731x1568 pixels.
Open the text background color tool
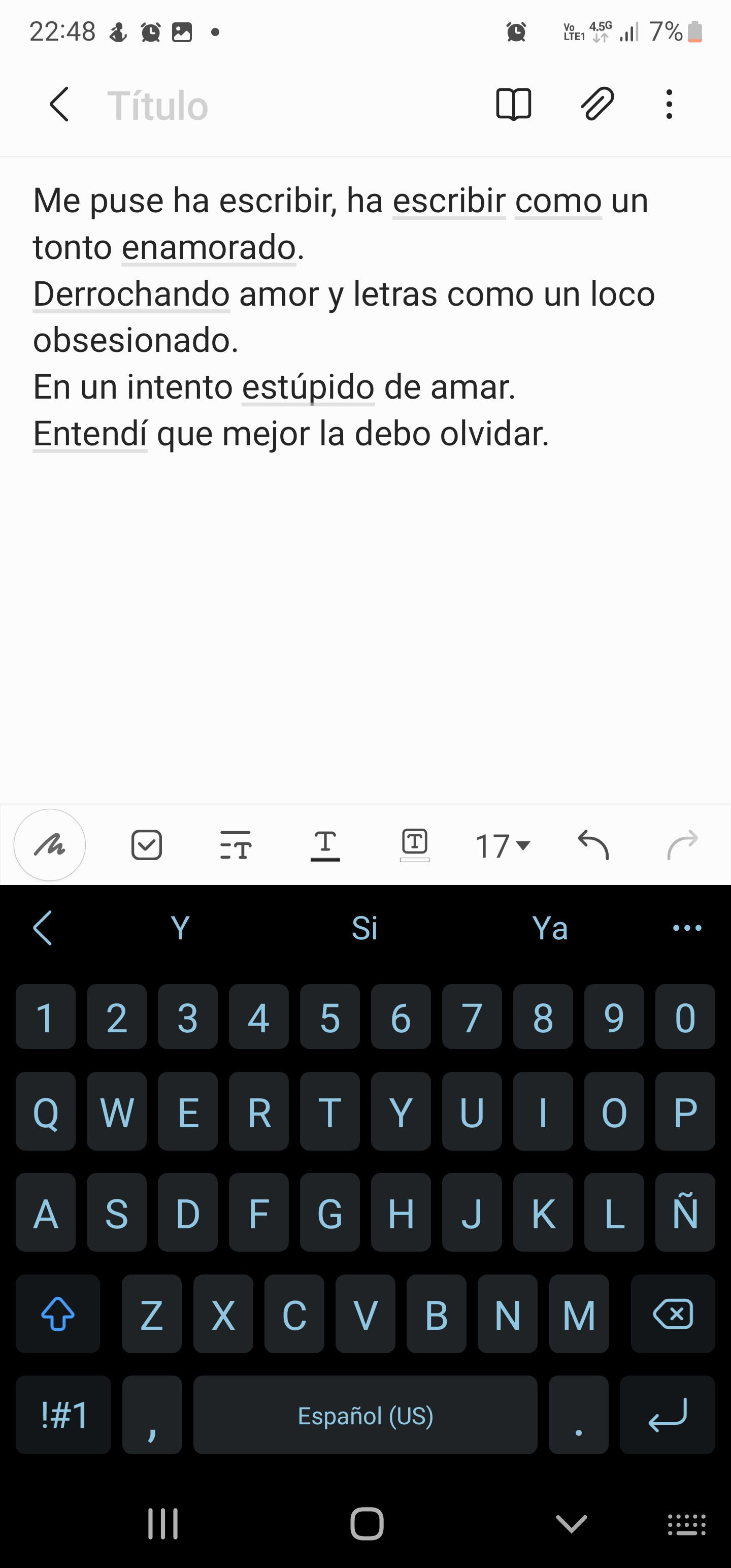tap(415, 845)
